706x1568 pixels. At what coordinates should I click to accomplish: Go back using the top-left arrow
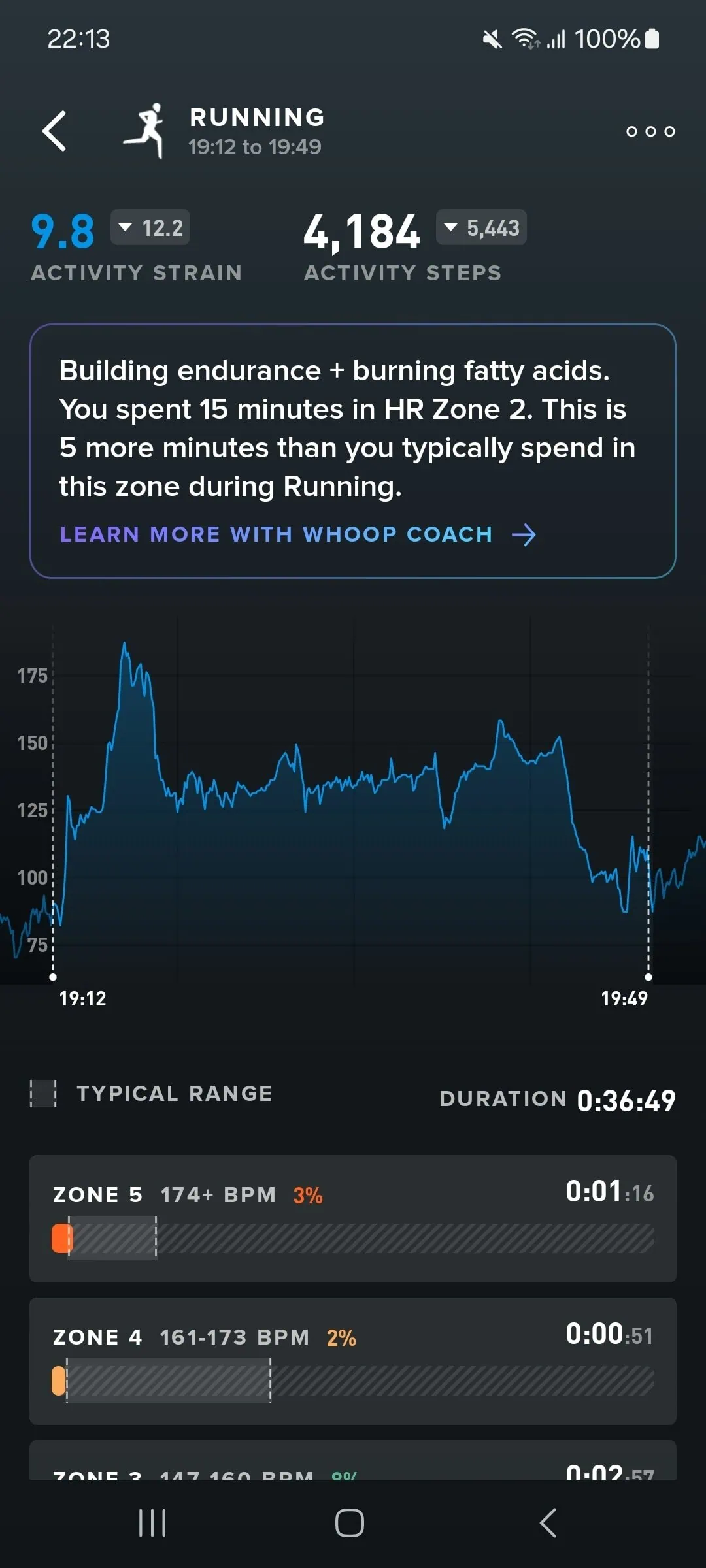pos(54,131)
